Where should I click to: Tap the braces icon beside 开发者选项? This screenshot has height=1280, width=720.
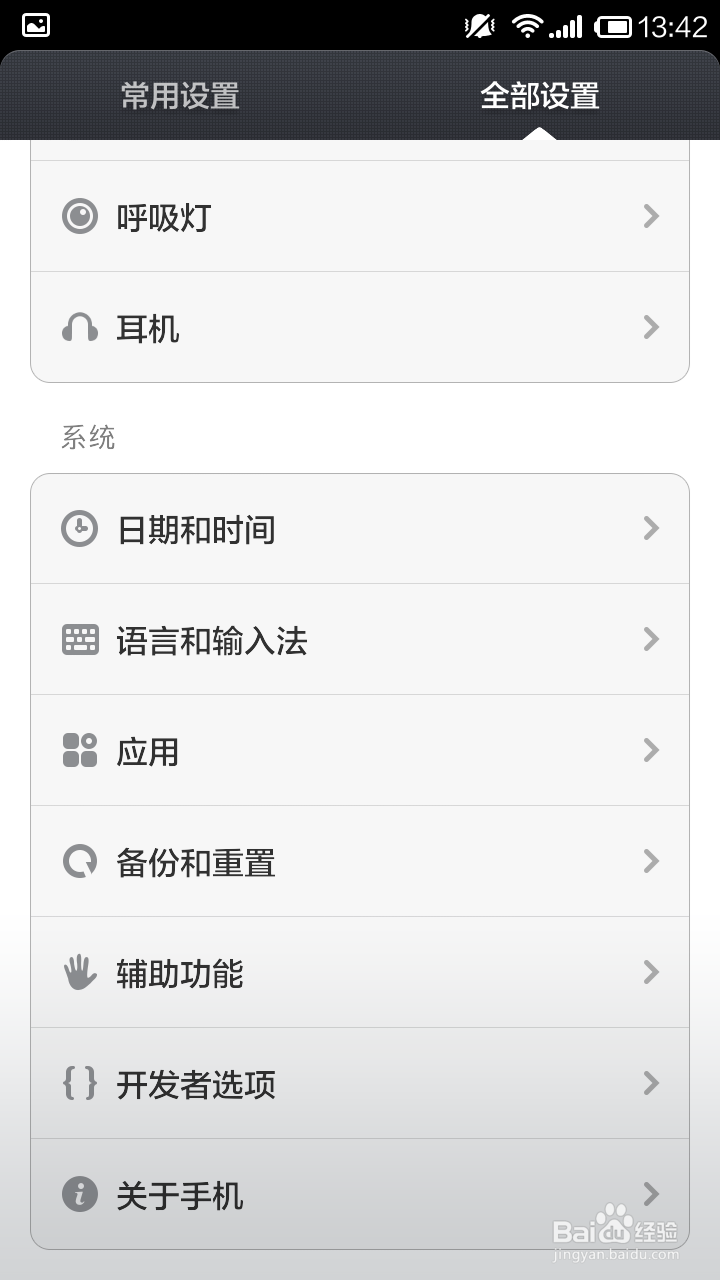click(82, 1084)
